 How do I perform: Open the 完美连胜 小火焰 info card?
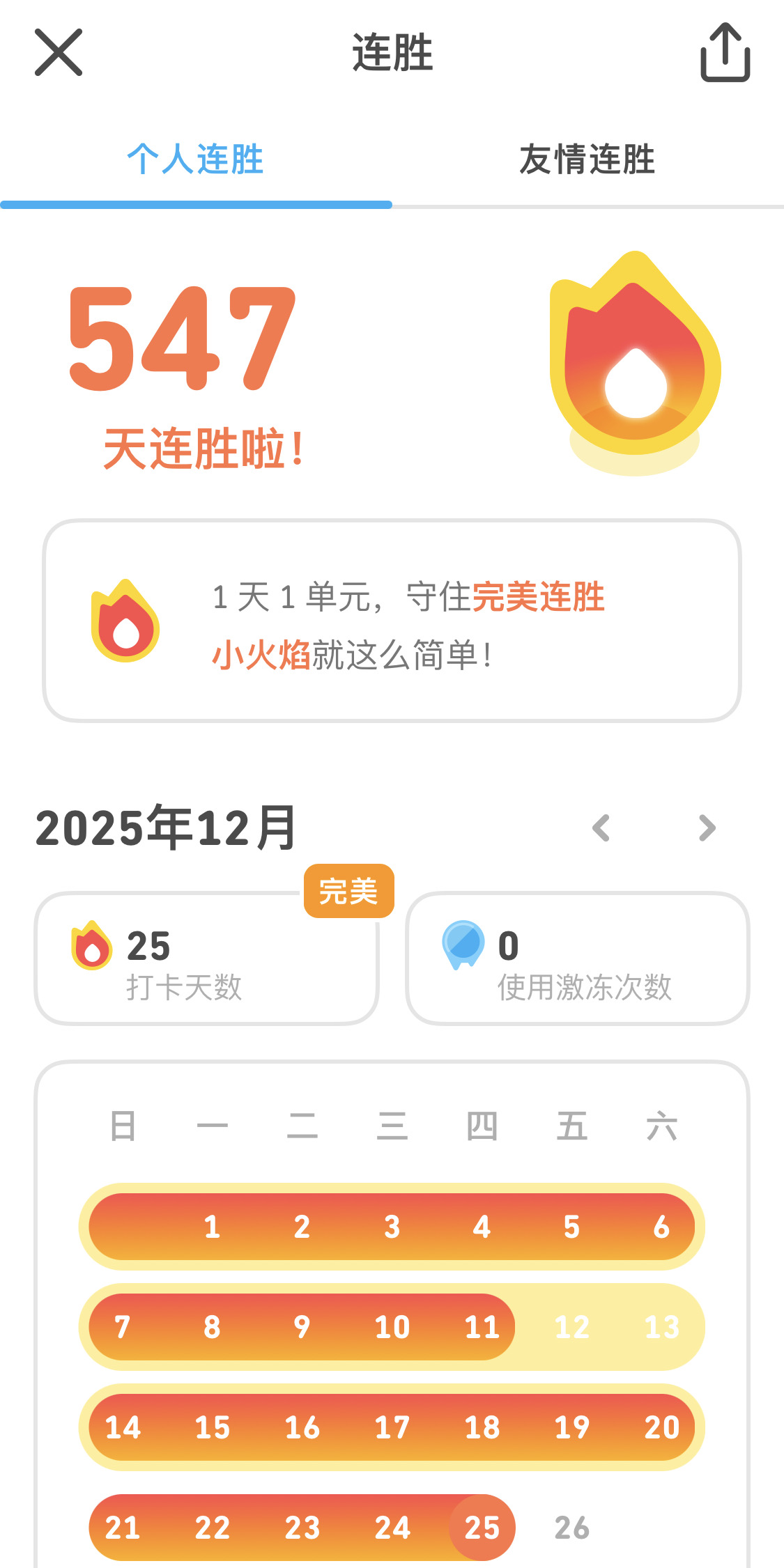pyautogui.click(x=392, y=621)
